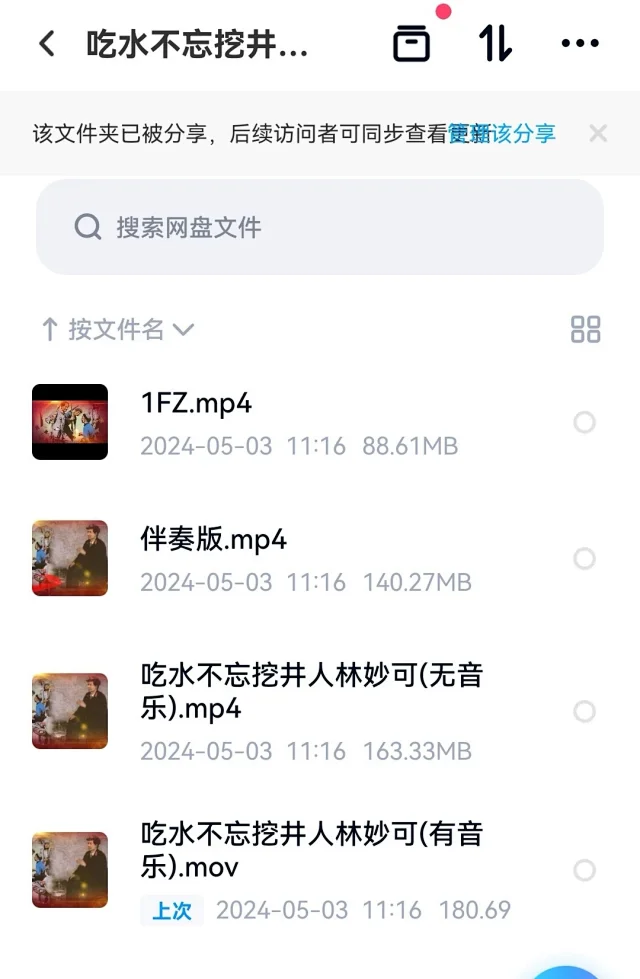Open the transfer box icon

point(411,44)
